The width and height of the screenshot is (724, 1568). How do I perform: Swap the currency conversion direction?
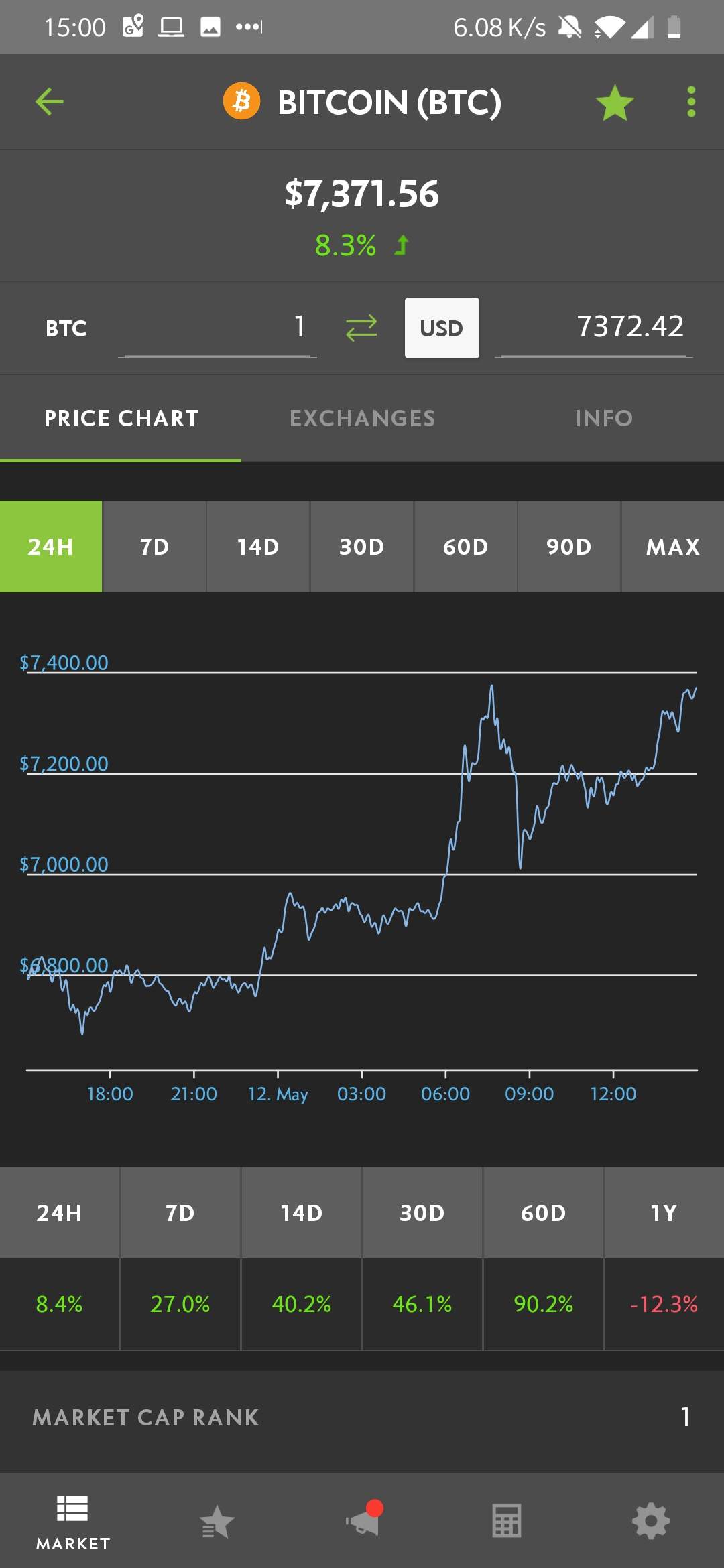click(361, 328)
